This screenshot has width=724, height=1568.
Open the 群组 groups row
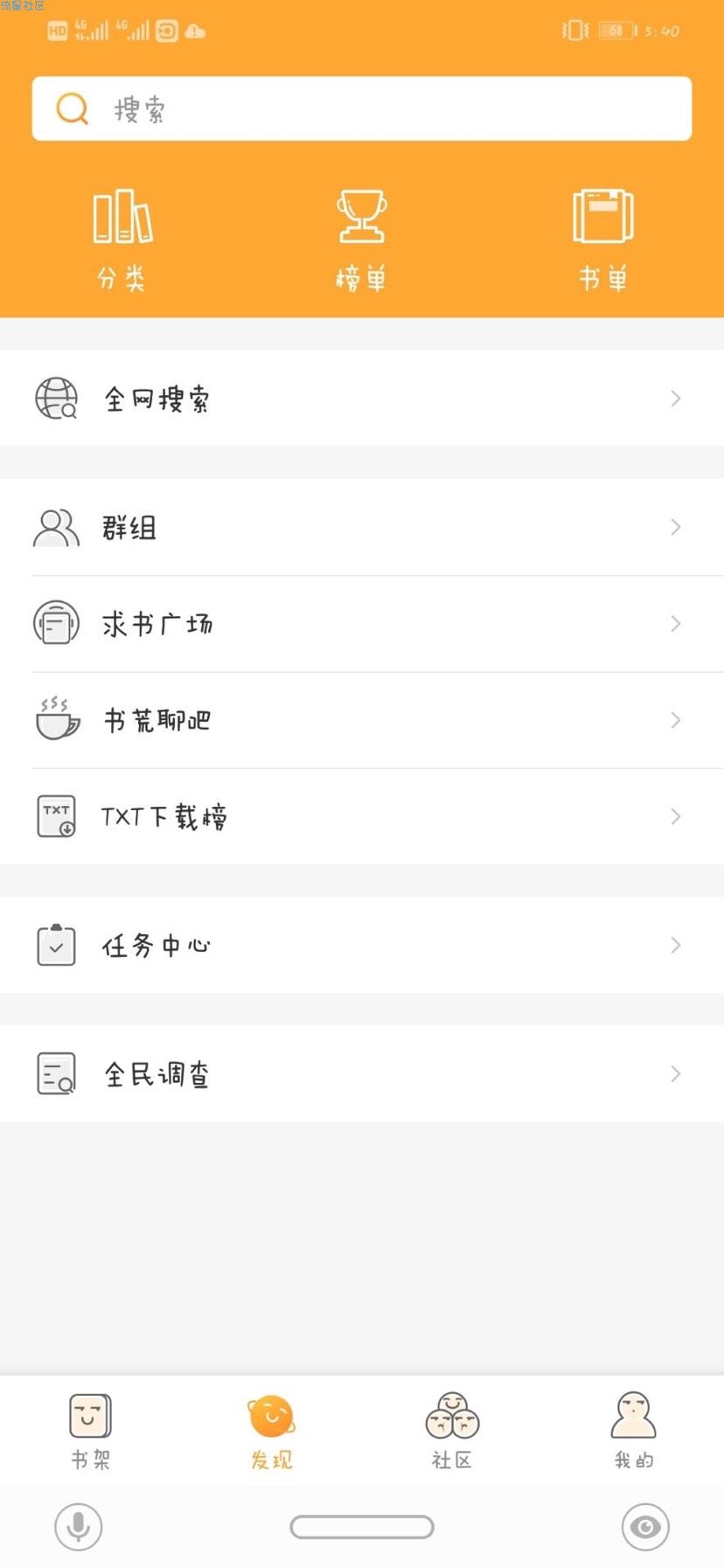coord(362,527)
